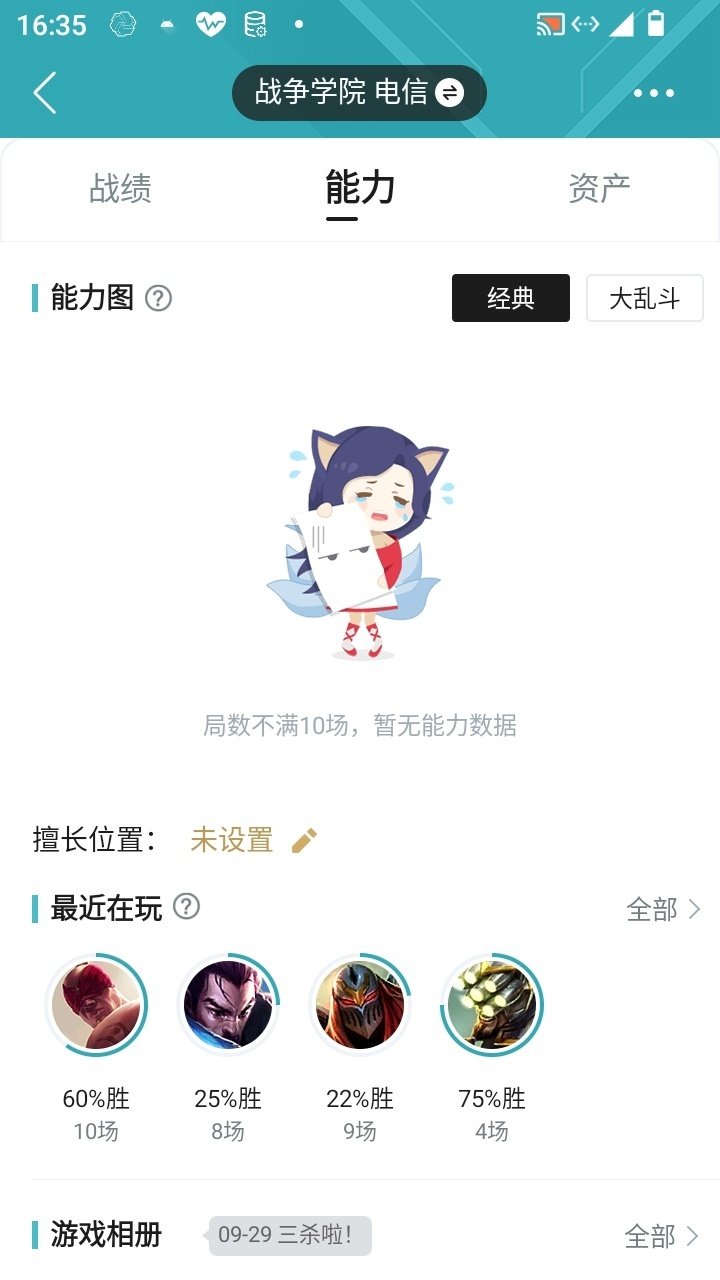Select the 经典 mode filter
This screenshot has height=1280, width=720.
(x=511, y=297)
